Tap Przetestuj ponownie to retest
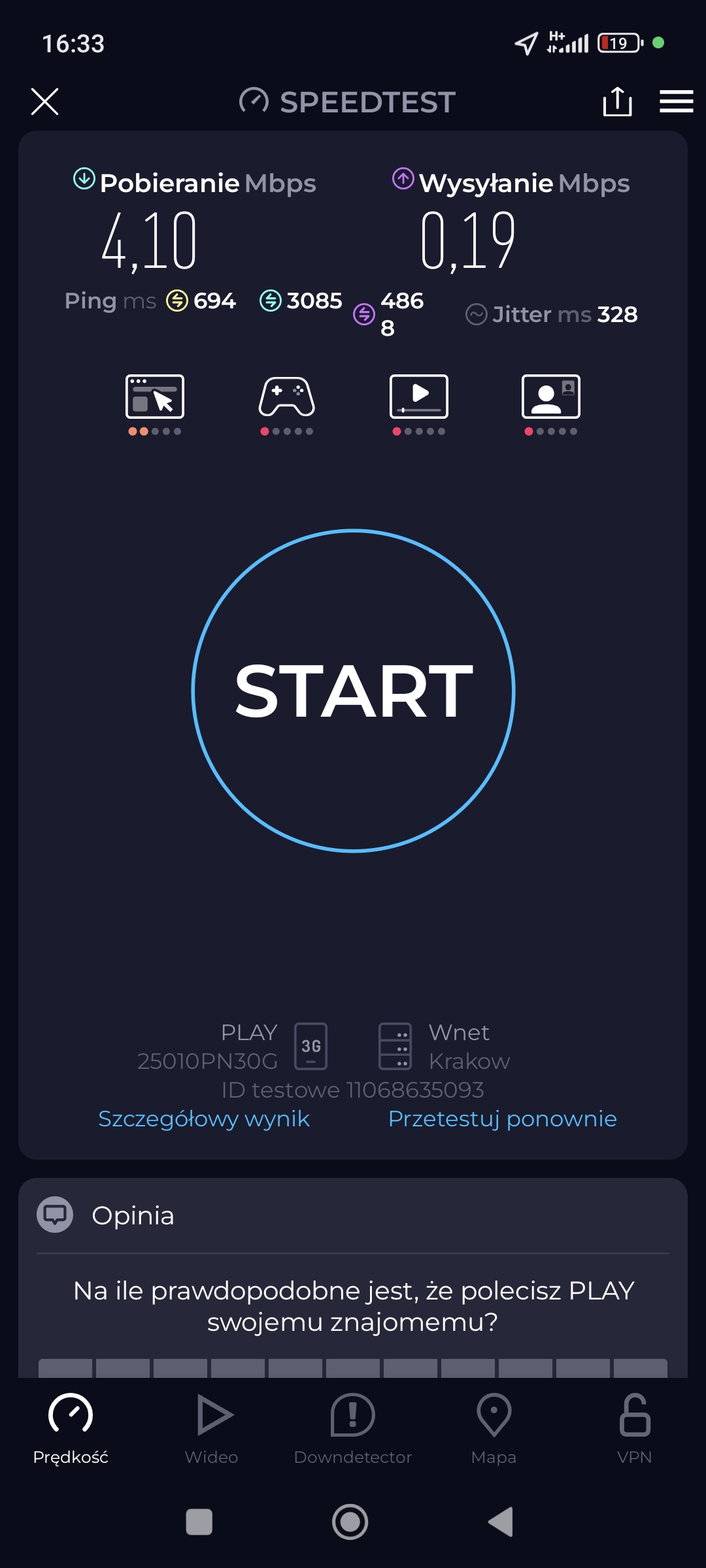The image size is (706, 1568). point(502,1119)
